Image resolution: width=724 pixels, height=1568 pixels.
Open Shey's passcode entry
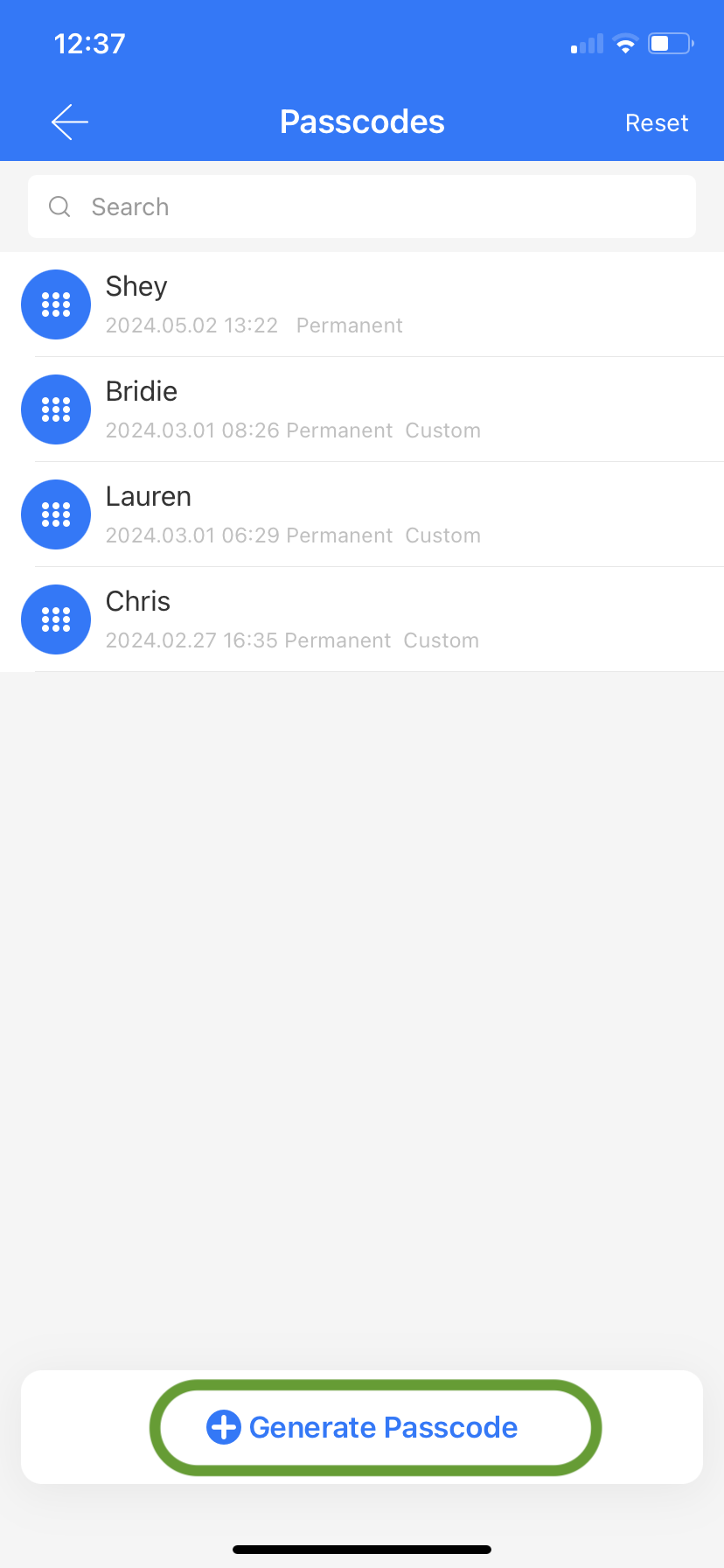(362, 304)
